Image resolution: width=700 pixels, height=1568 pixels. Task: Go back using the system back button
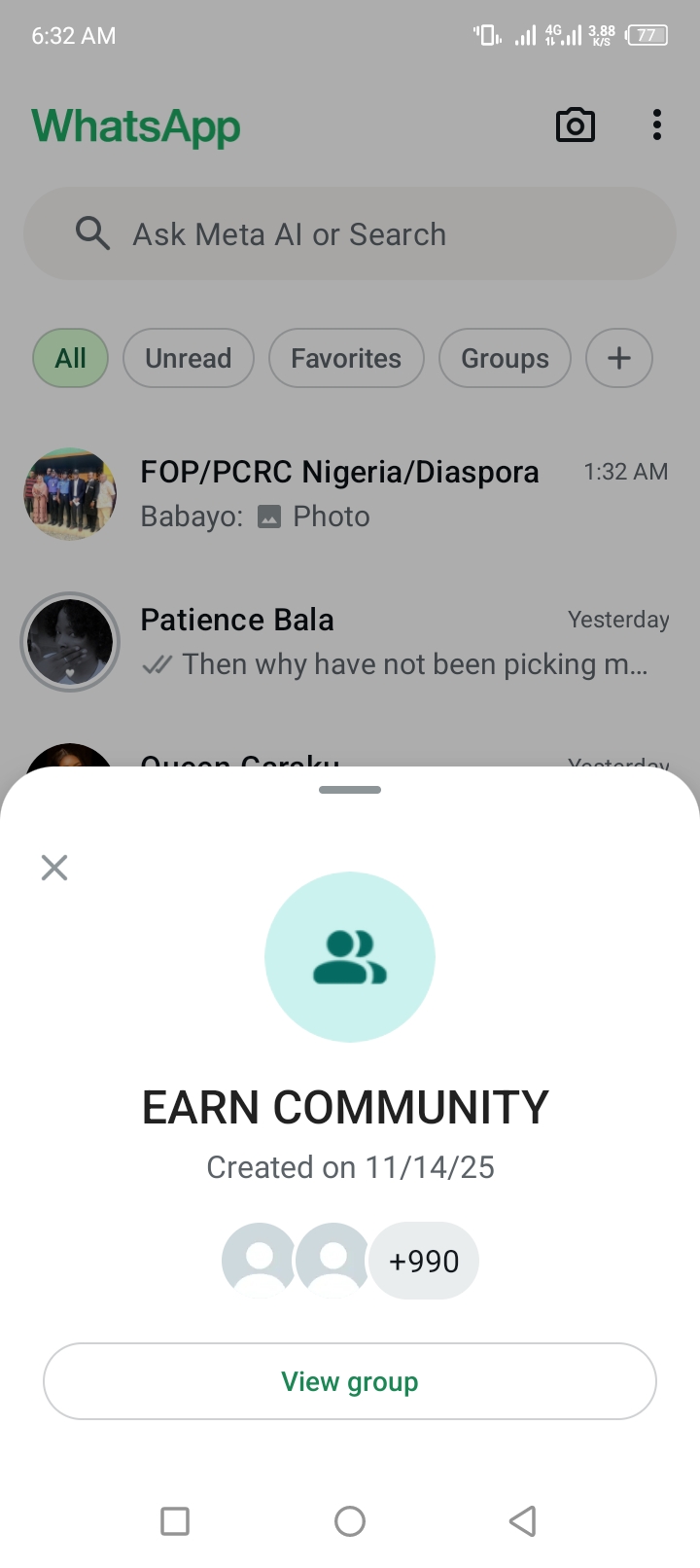coord(523,1520)
